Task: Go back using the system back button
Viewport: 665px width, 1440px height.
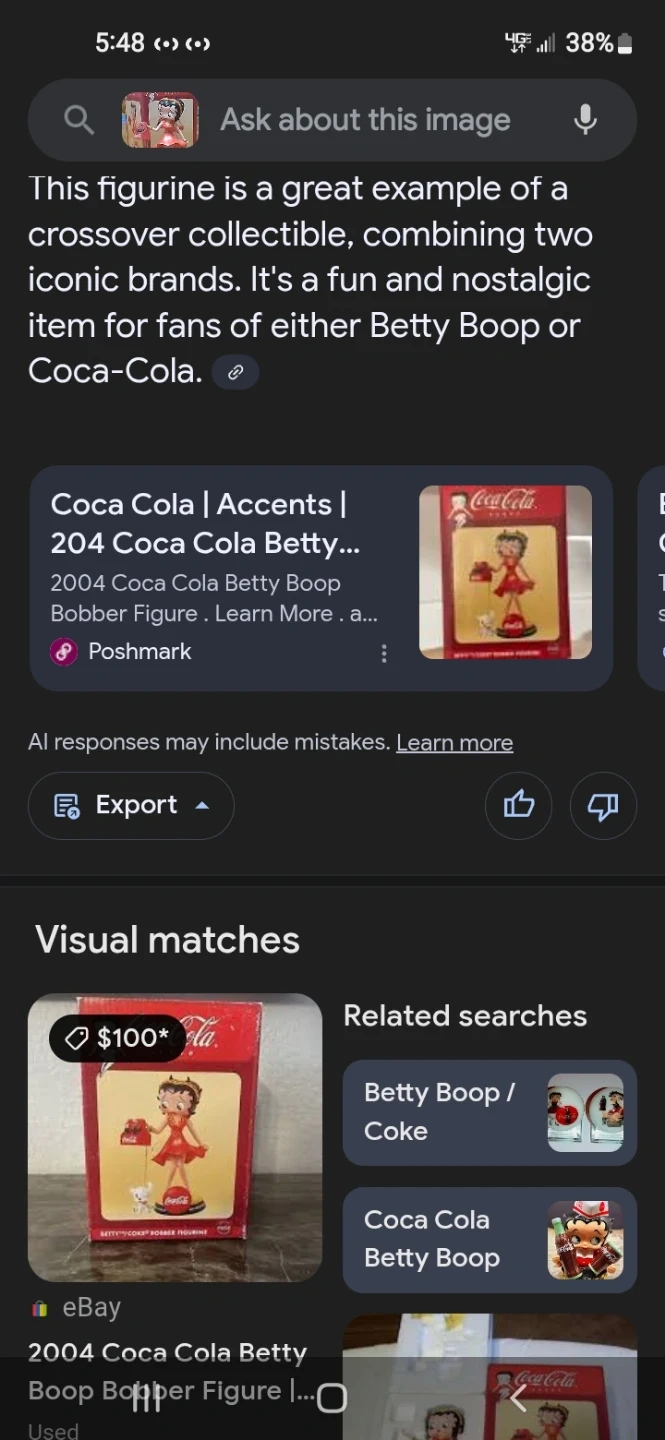Action: click(x=518, y=1398)
